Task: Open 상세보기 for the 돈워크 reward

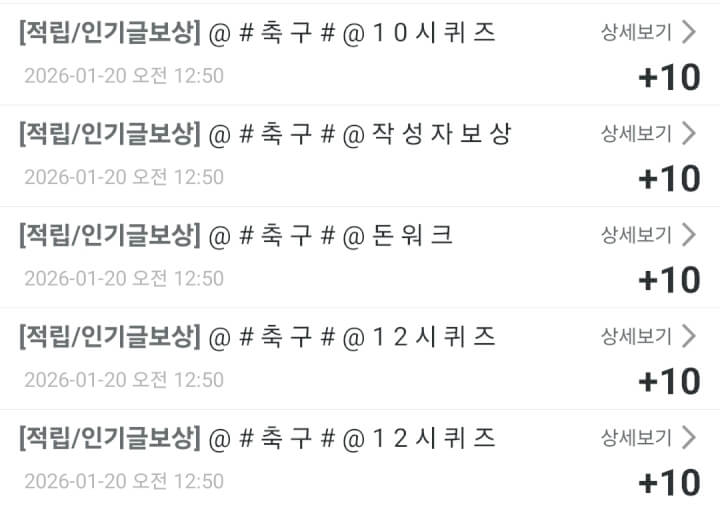Action: (x=647, y=235)
